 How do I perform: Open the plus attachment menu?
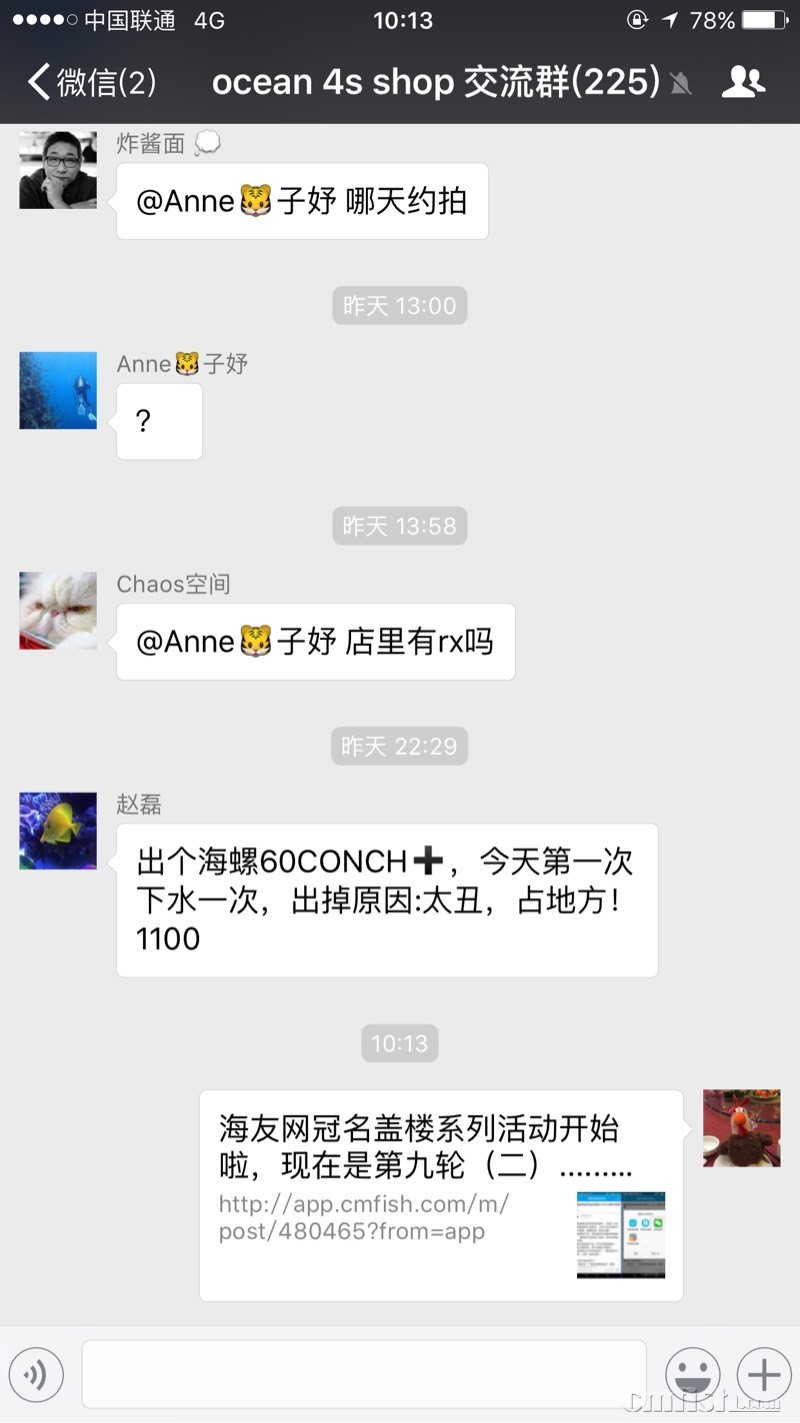(x=764, y=1375)
